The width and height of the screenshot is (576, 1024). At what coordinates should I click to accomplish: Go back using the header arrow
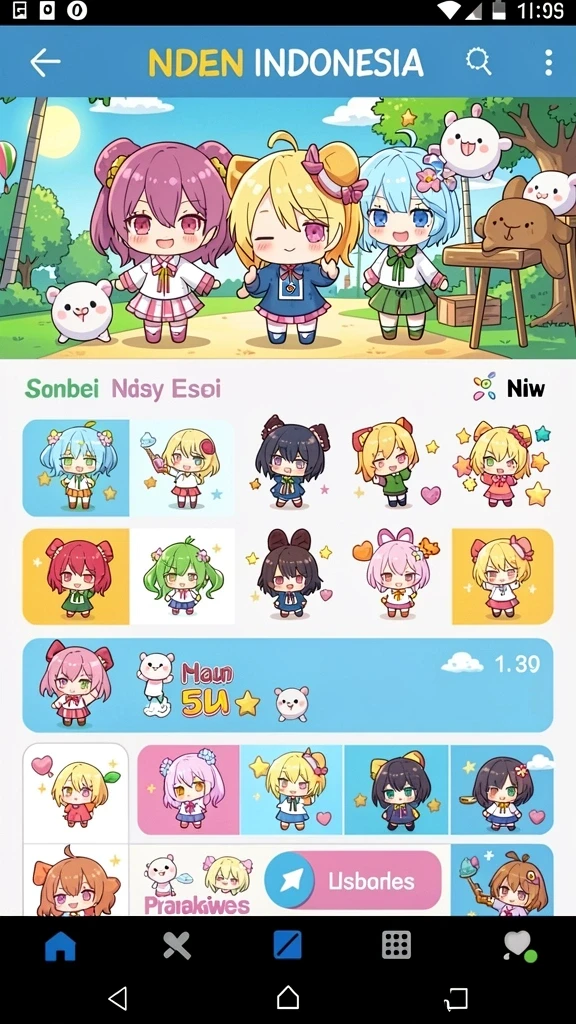point(45,63)
